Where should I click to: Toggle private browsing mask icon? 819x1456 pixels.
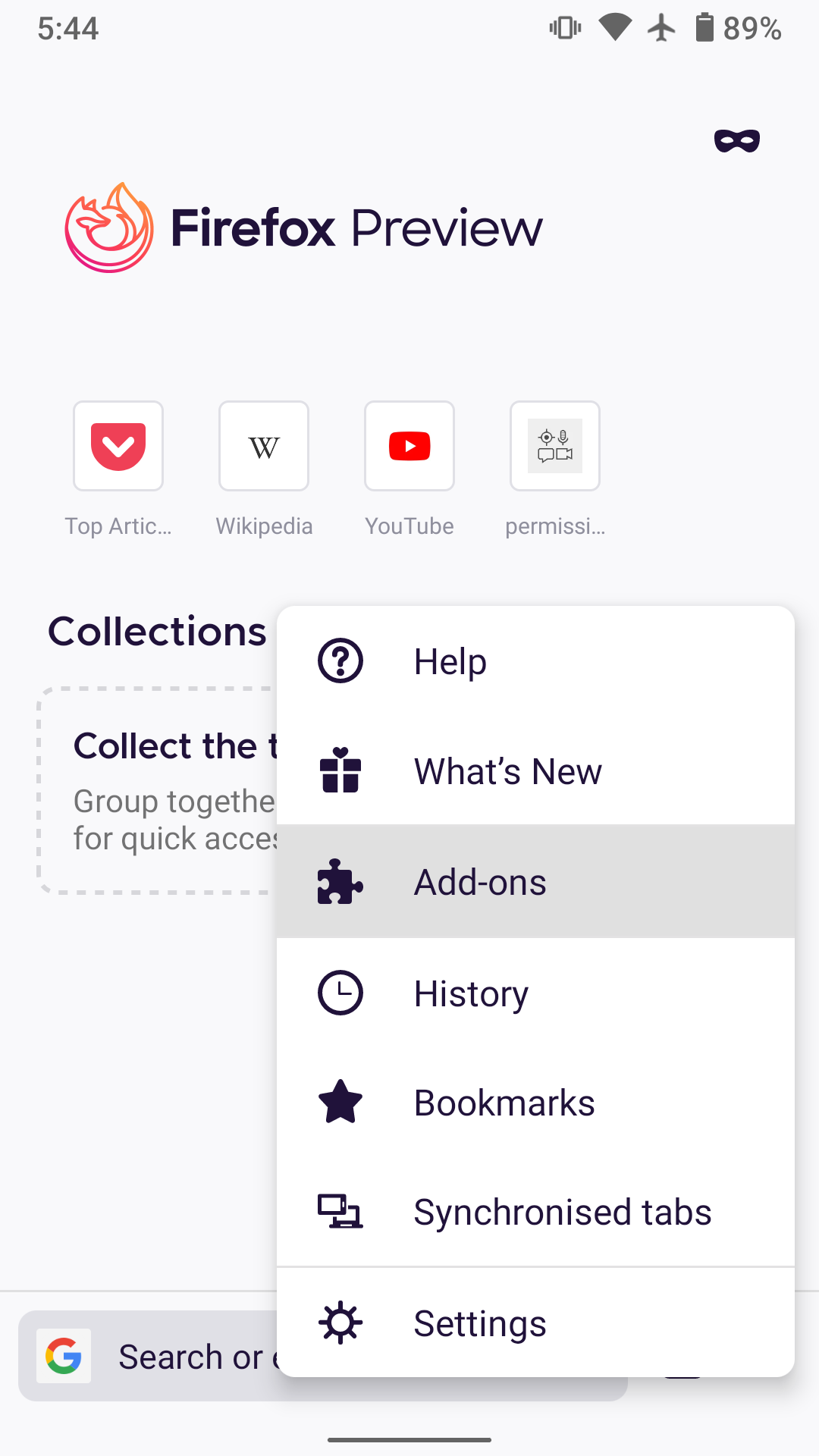point(736,141)
